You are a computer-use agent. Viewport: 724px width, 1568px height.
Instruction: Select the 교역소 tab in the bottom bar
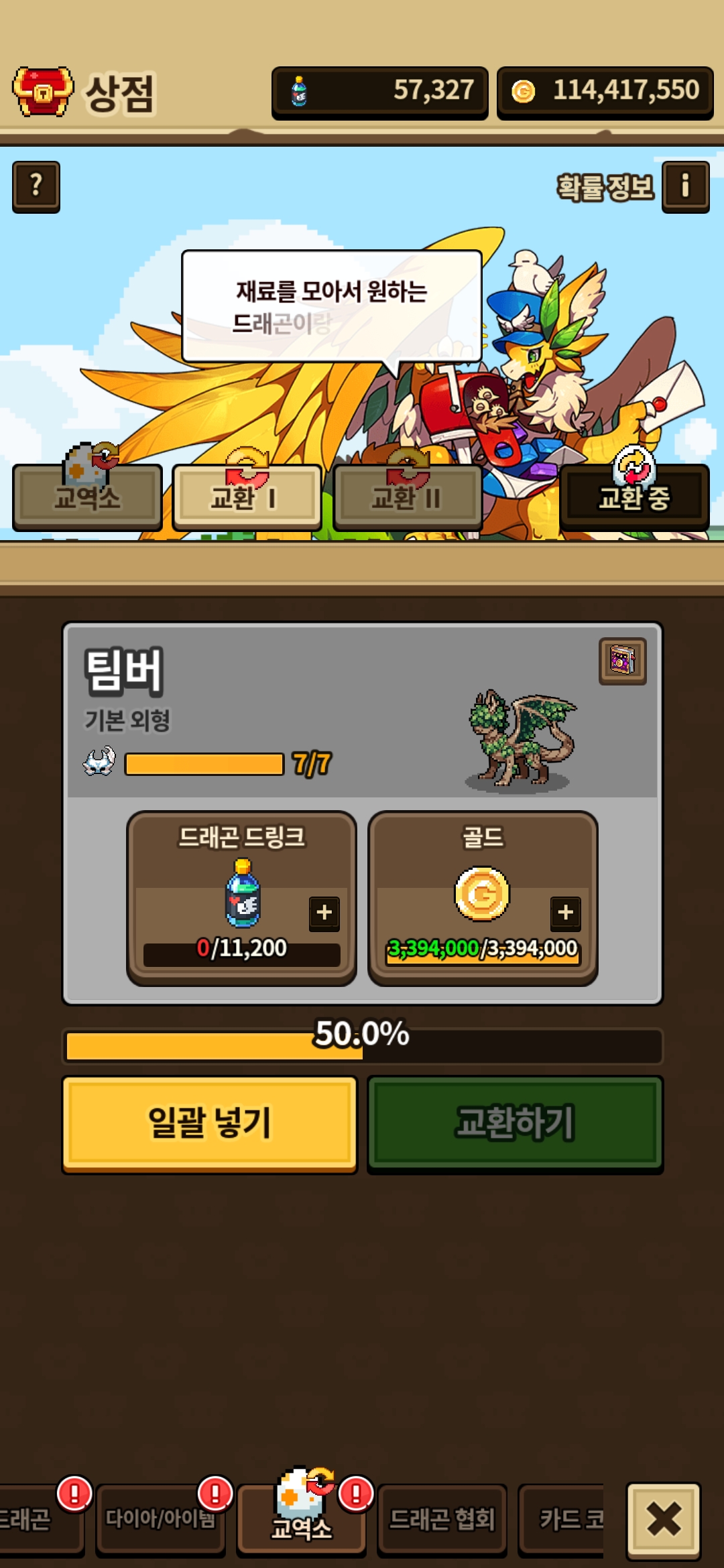[301, 1518]
